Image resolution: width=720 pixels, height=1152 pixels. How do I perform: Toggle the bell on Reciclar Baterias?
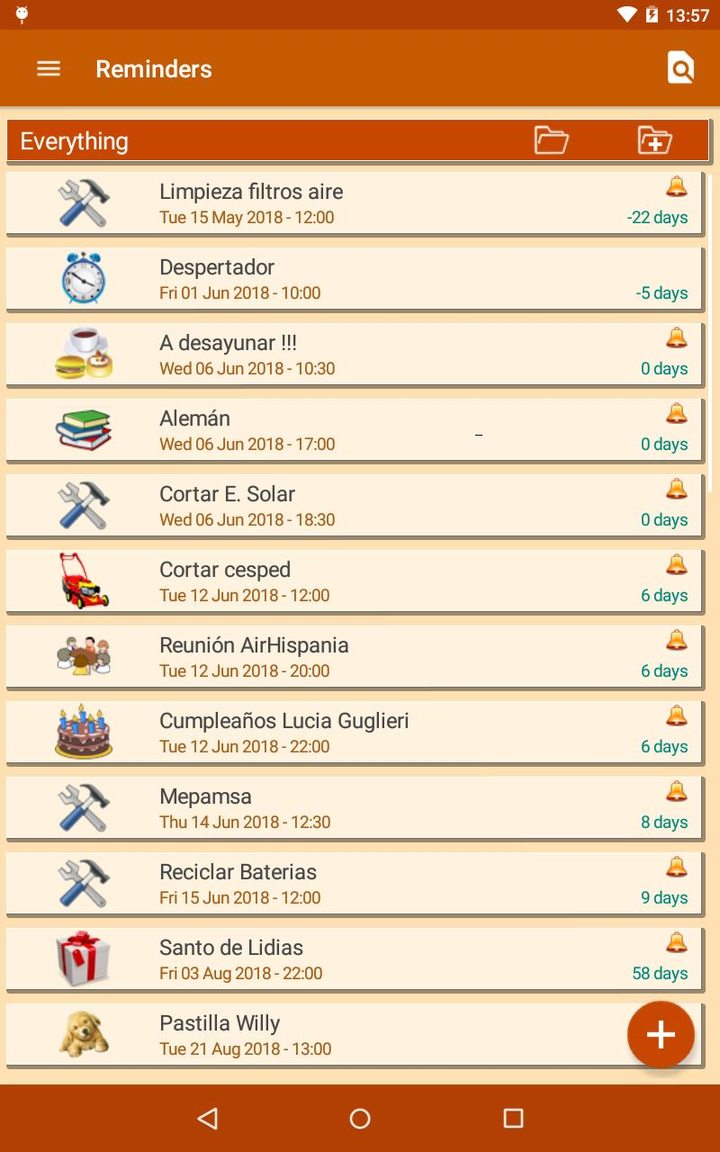click(676, 866)
